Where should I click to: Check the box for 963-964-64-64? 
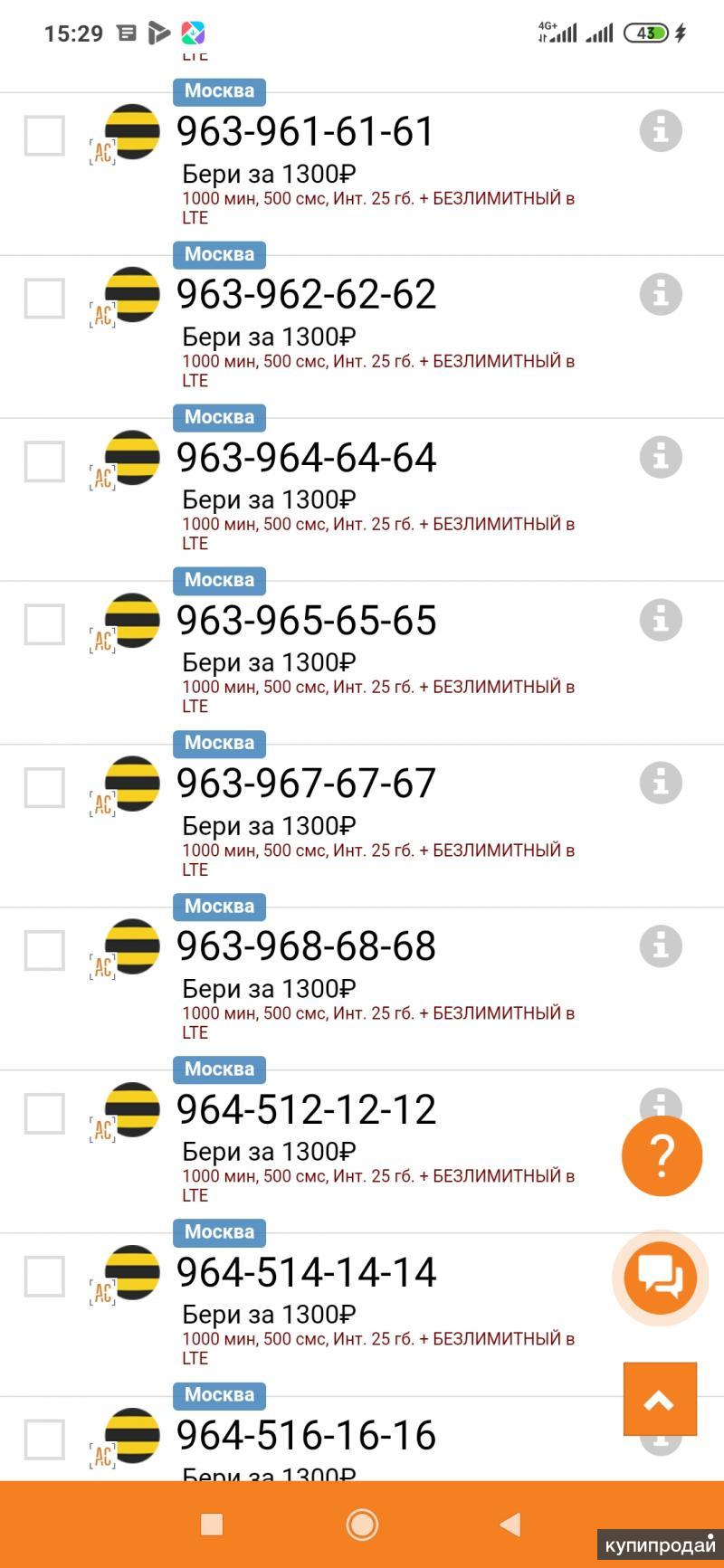coord(44,461)
